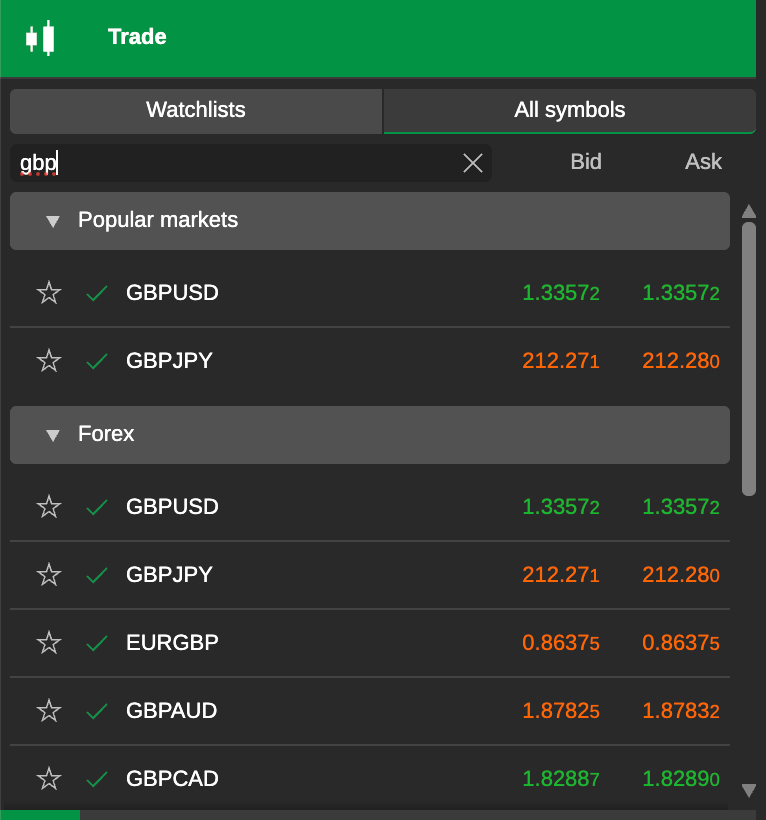Clear the search field using the X icon
The image size is (766, 820).
point(472,163)
